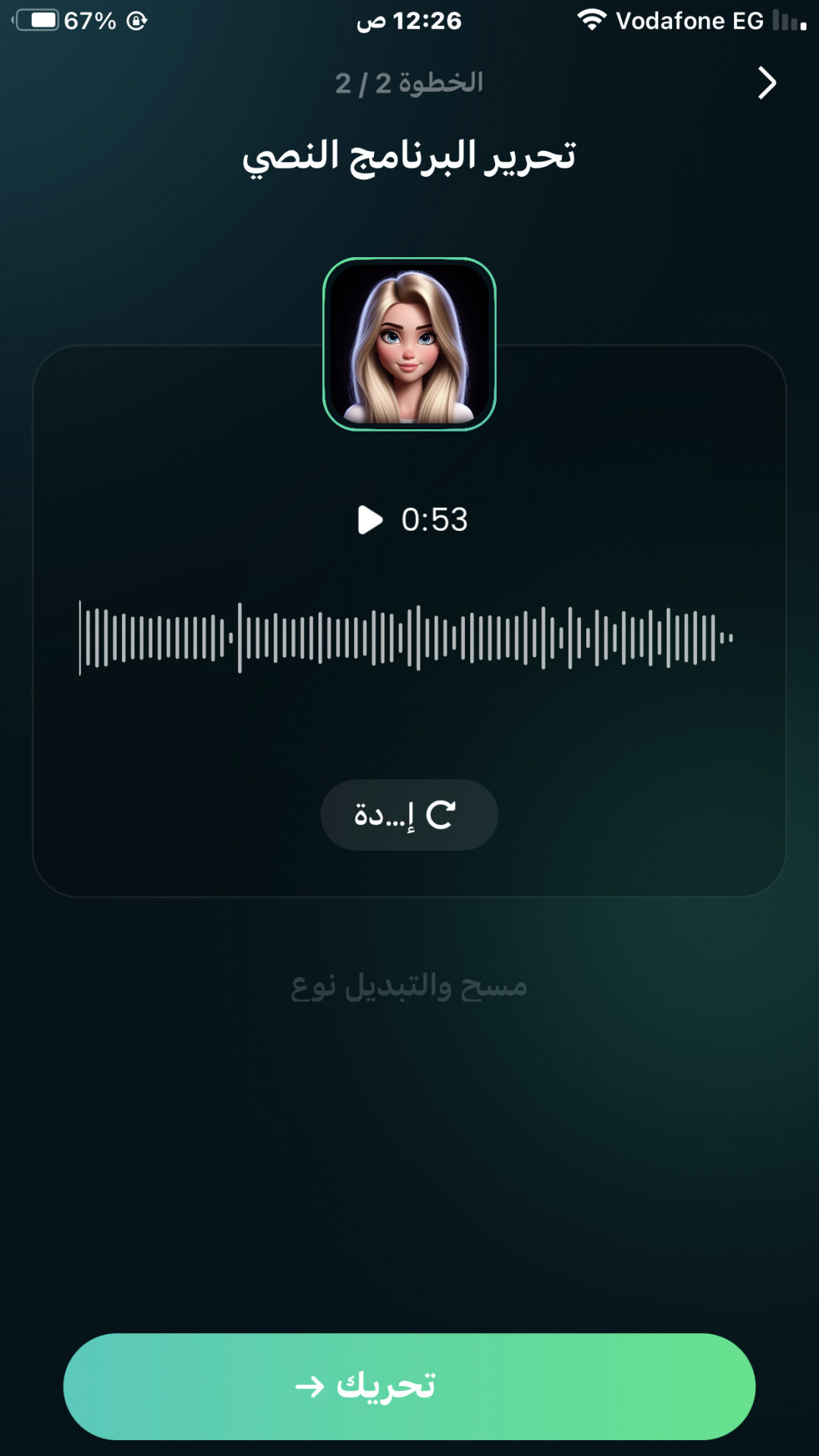This screenshot has height=1456, width=819.
Task: Tap the مسح والتبديل نوع link
Action: click(x=409, y=986)
